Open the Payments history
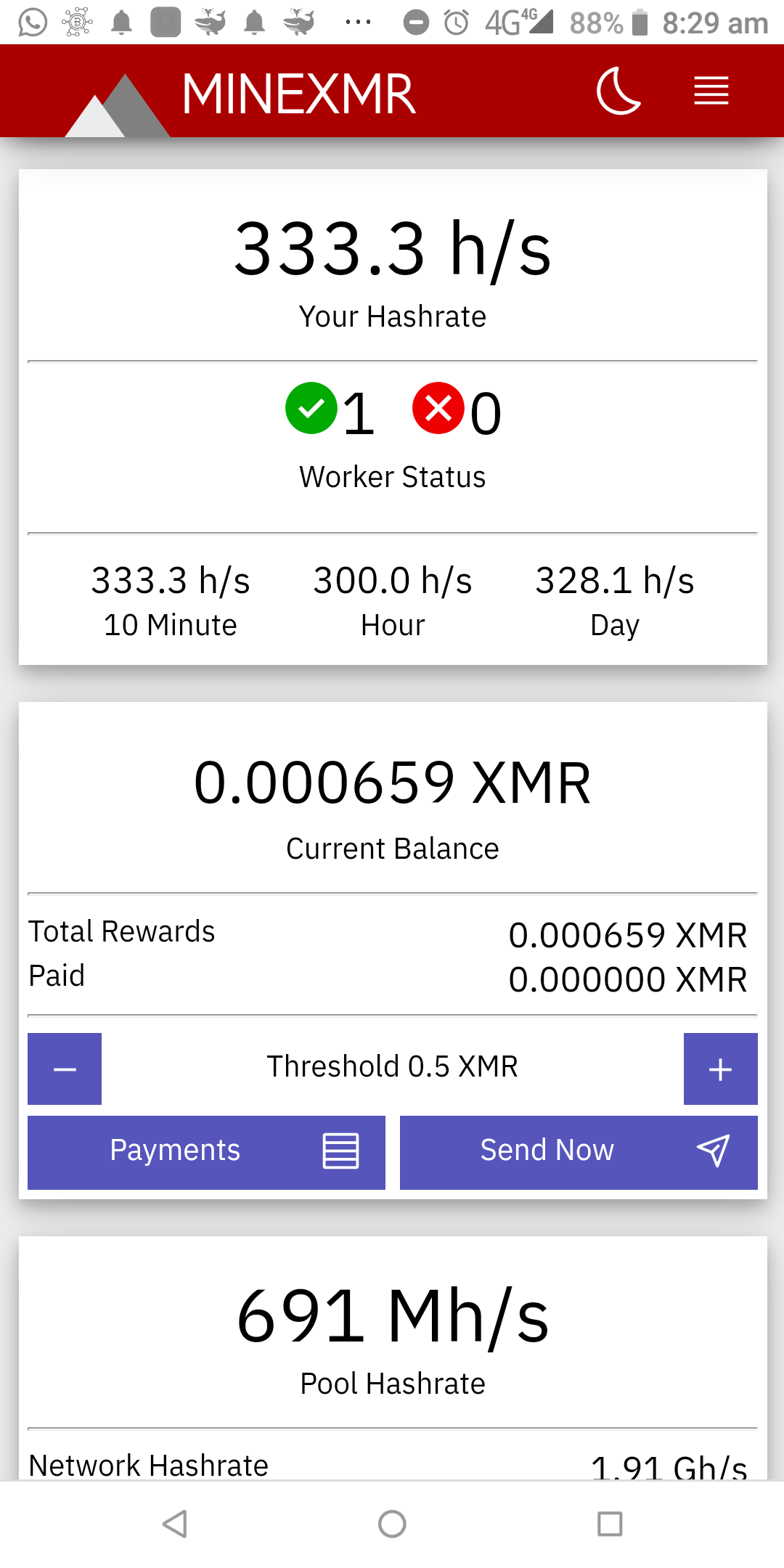784x1568 pixels. pyautogui.click(x=206, y=1152)
